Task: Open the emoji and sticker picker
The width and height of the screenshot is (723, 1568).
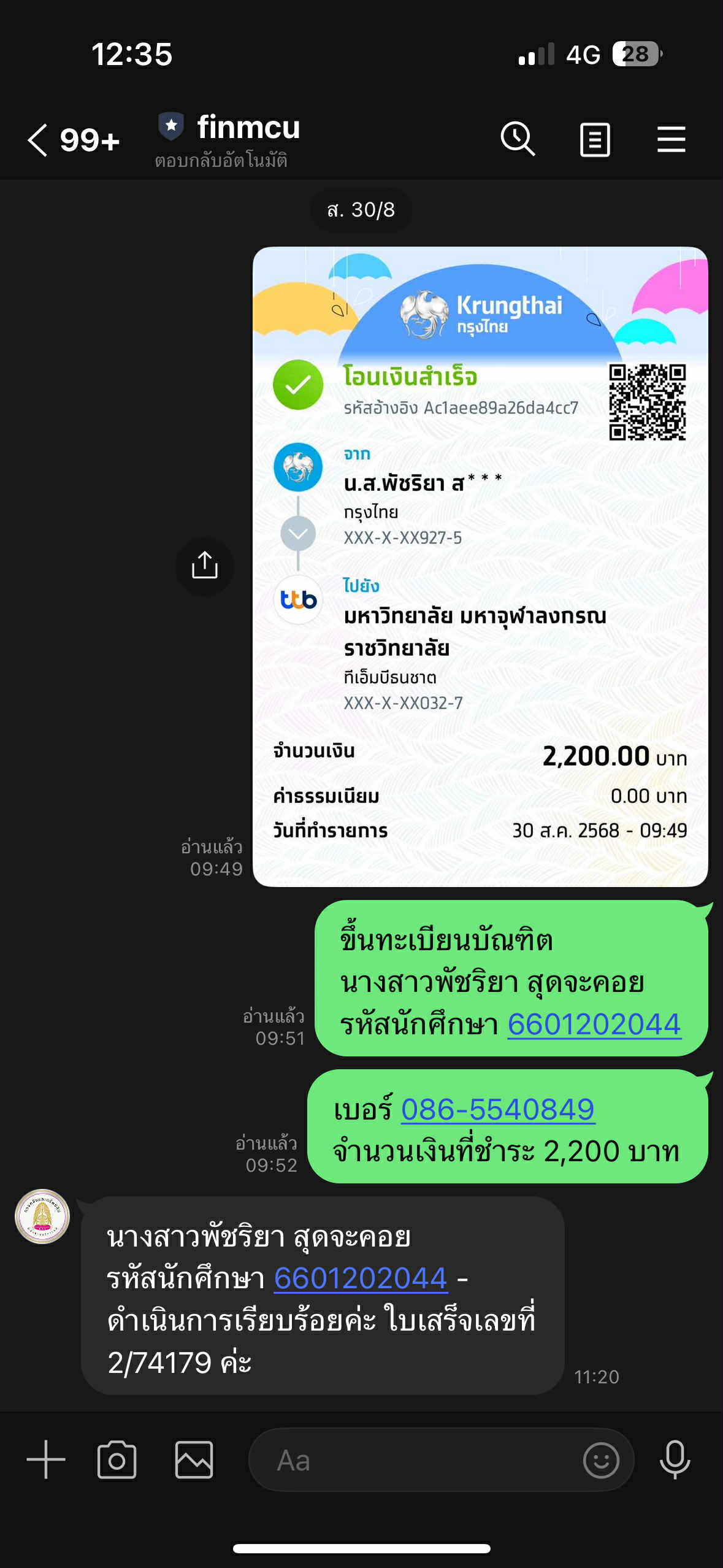Action: tap(601, 1460)
